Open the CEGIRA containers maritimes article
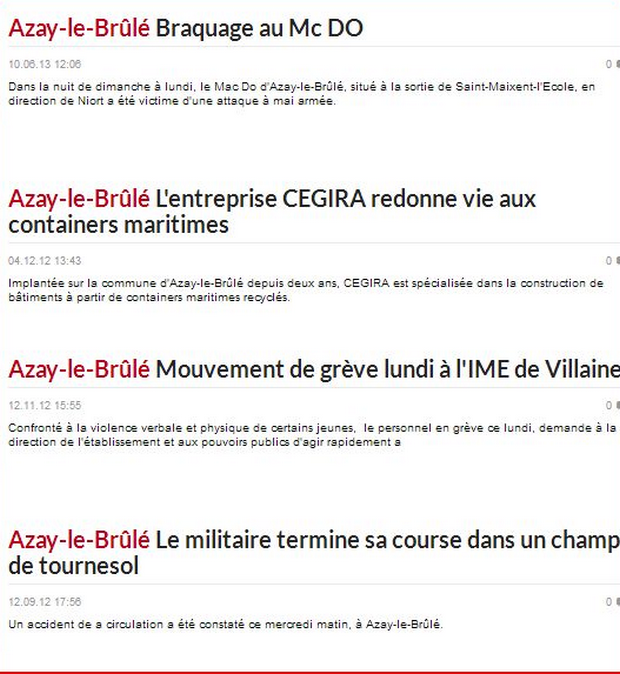 click(272, 211)
